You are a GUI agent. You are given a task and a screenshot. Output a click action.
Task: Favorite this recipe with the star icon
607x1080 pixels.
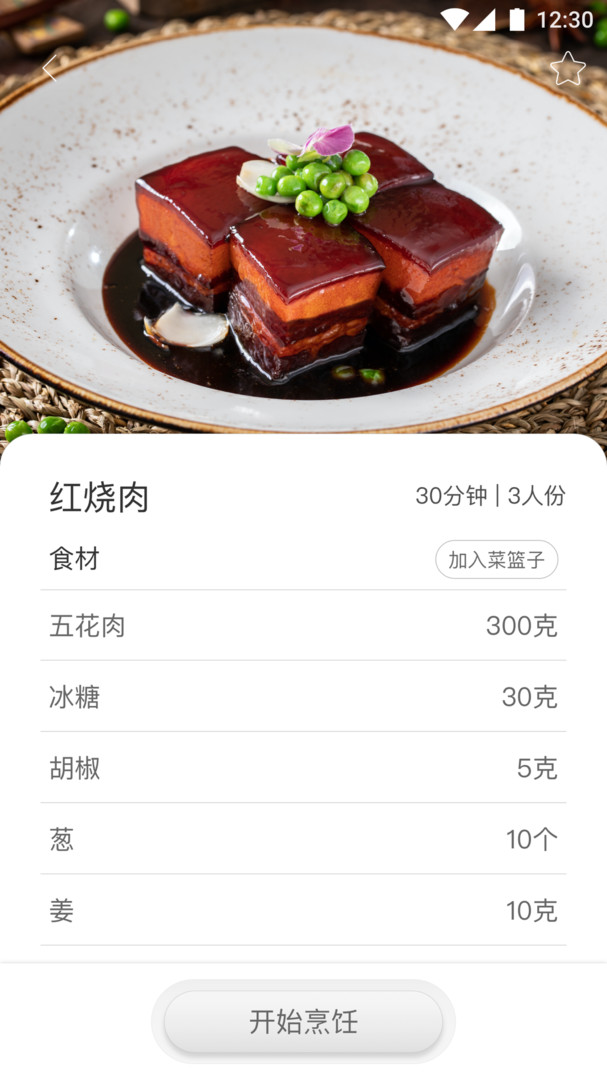click(x=568, y=68)
